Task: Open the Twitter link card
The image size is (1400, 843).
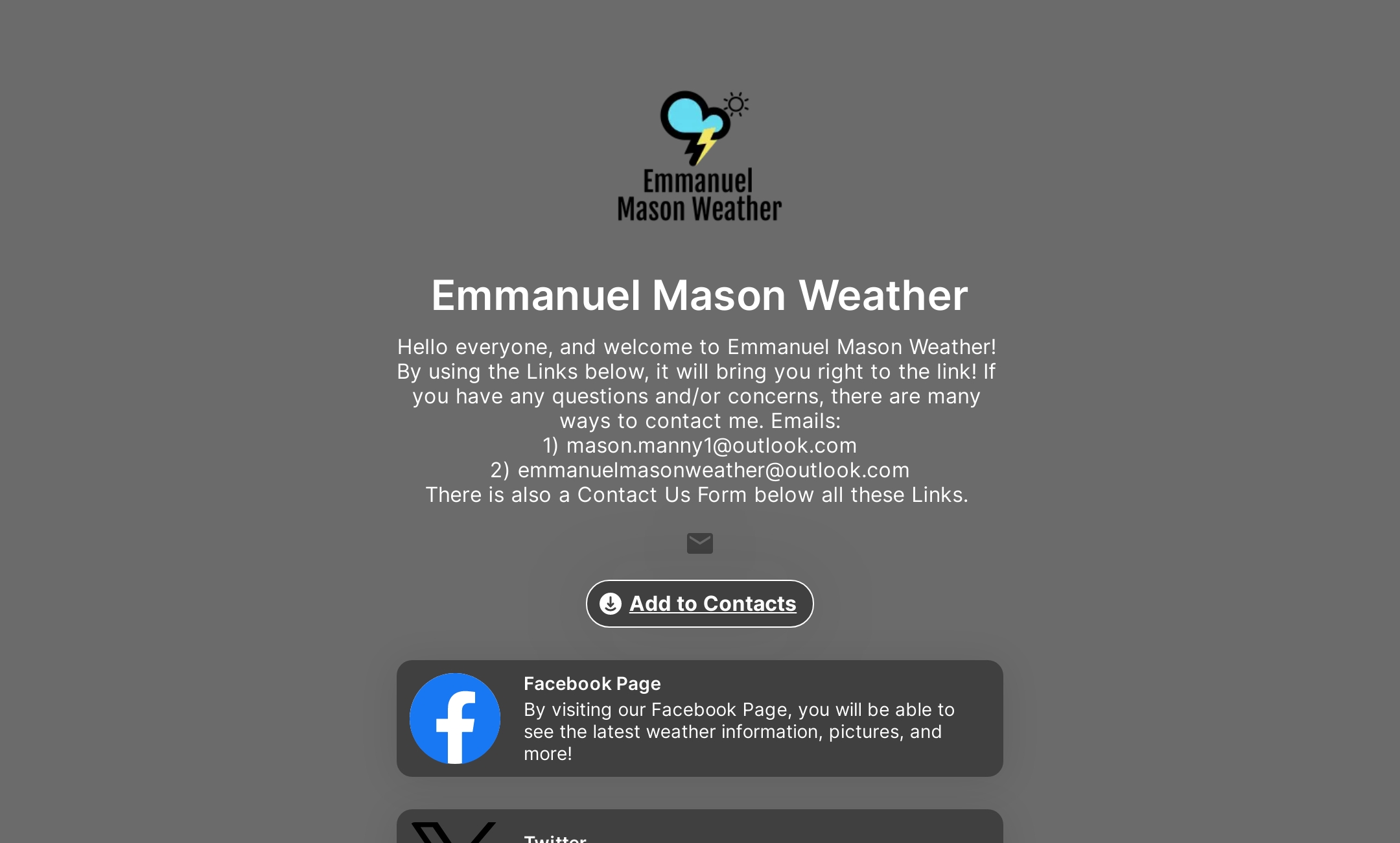Action: coord(699,829)
